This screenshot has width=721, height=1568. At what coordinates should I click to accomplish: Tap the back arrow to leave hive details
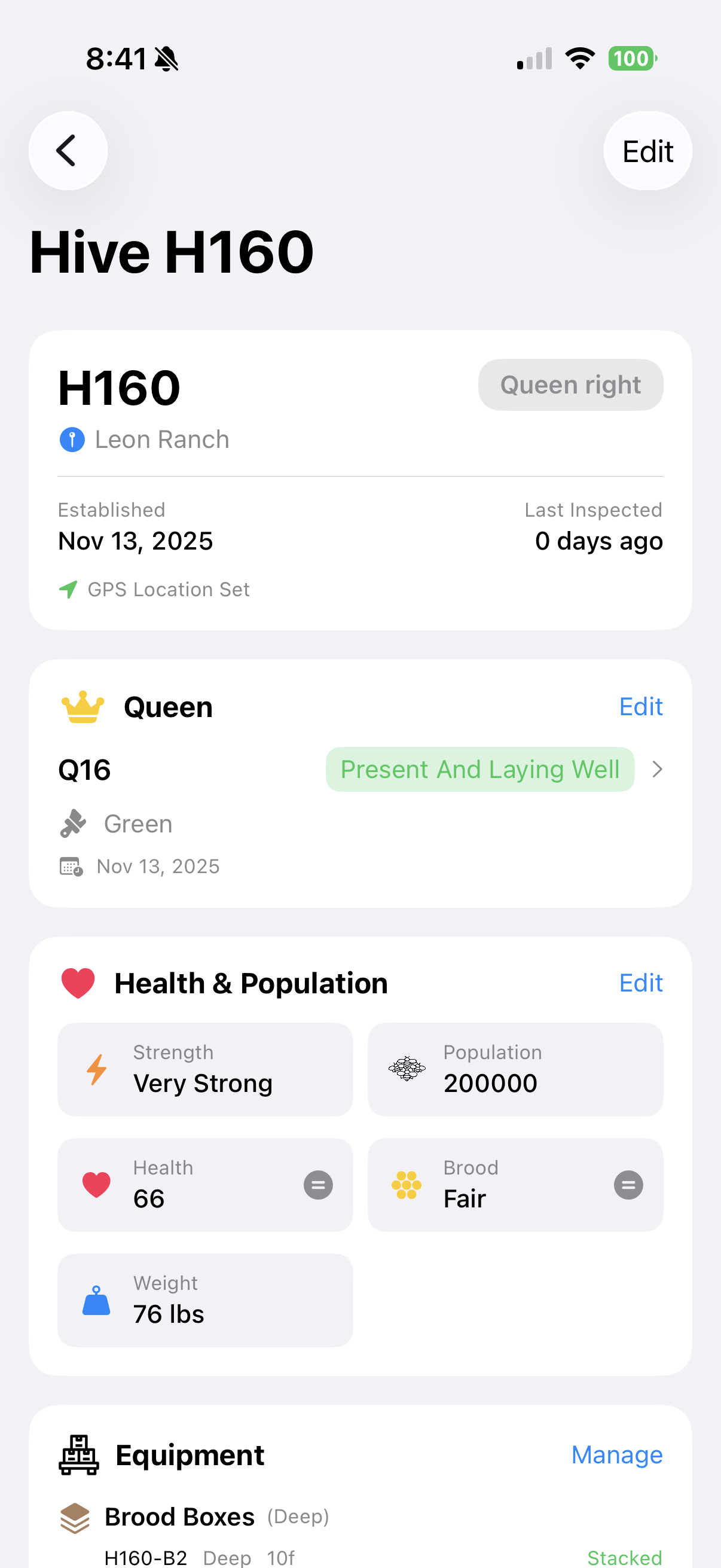68,150
